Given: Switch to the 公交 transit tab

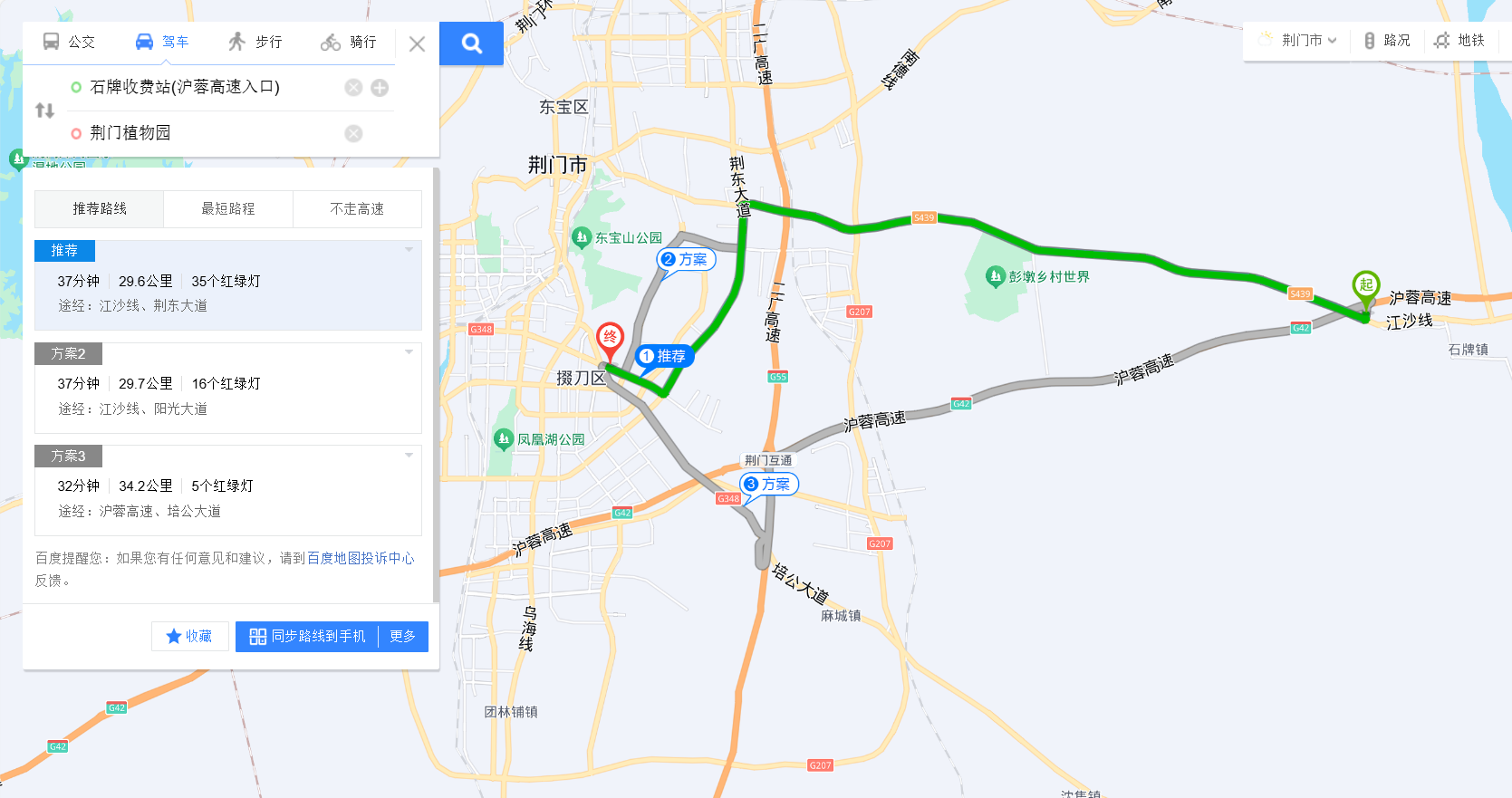Looking at the screenshot, I should click(69, 42).
